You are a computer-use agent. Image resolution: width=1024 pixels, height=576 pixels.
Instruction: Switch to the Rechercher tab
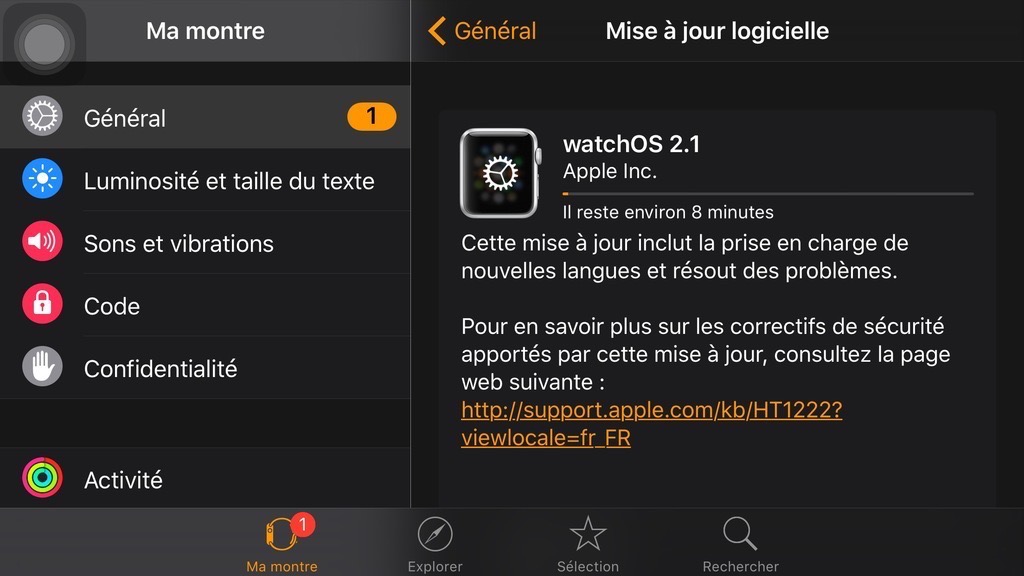740,544
